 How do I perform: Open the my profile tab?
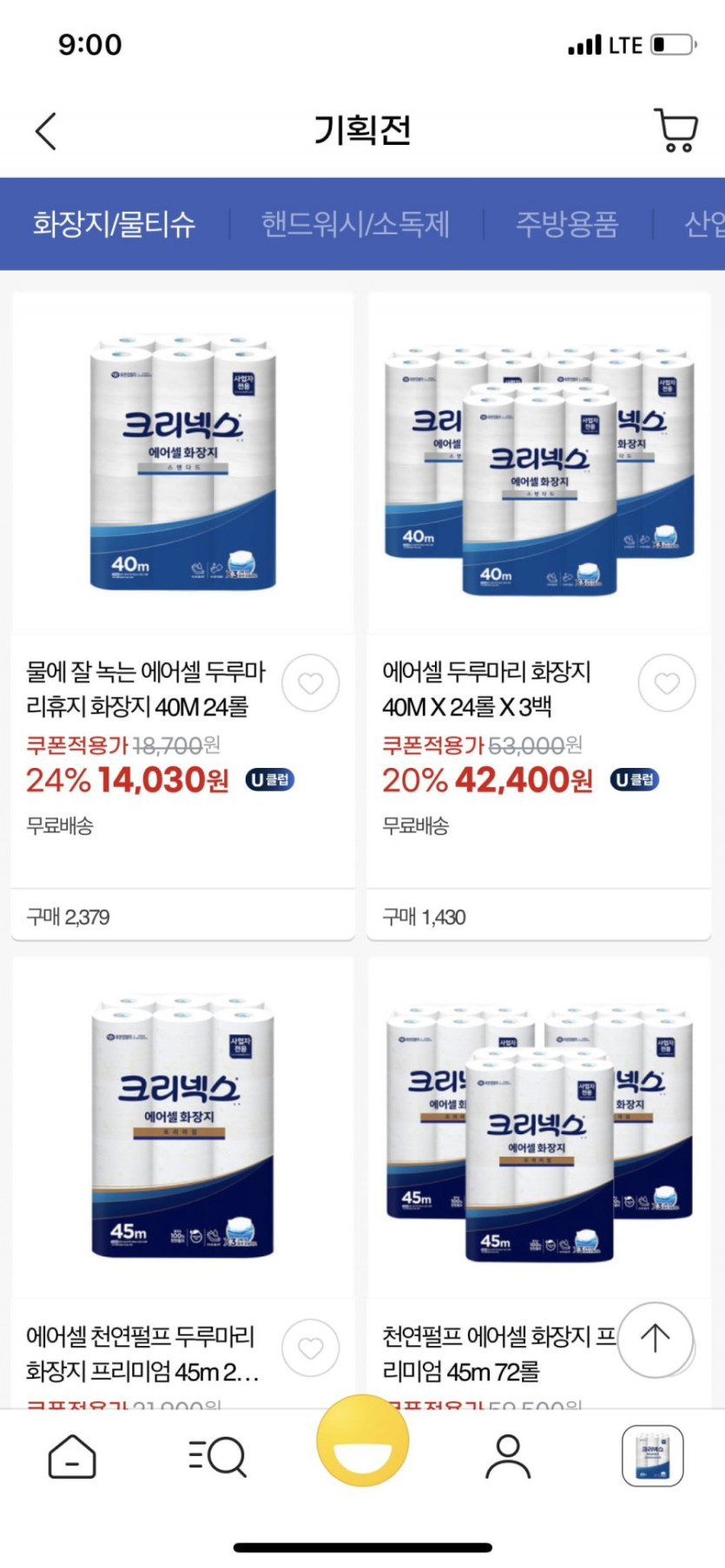(x=507, y=1456)
